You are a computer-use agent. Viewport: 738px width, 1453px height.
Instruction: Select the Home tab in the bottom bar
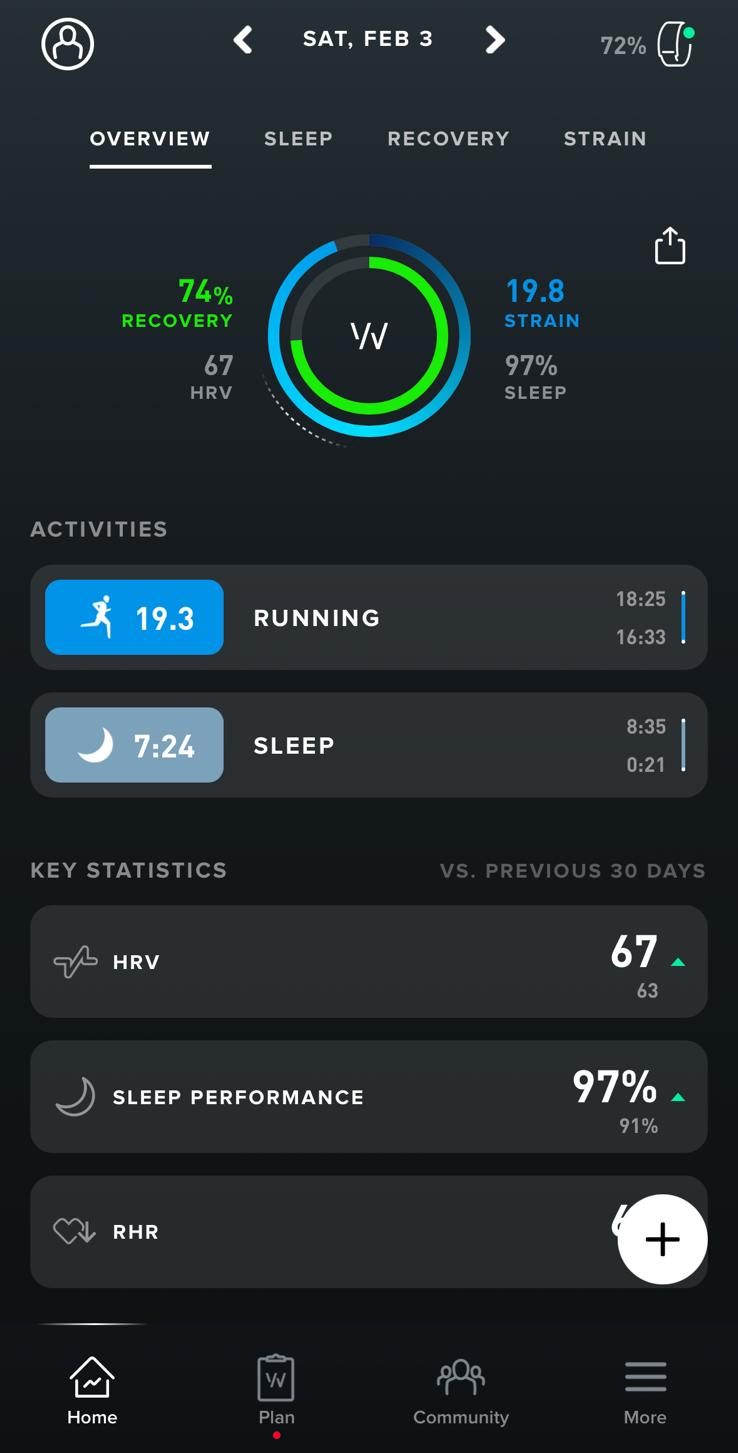(x=92, y=1391)
